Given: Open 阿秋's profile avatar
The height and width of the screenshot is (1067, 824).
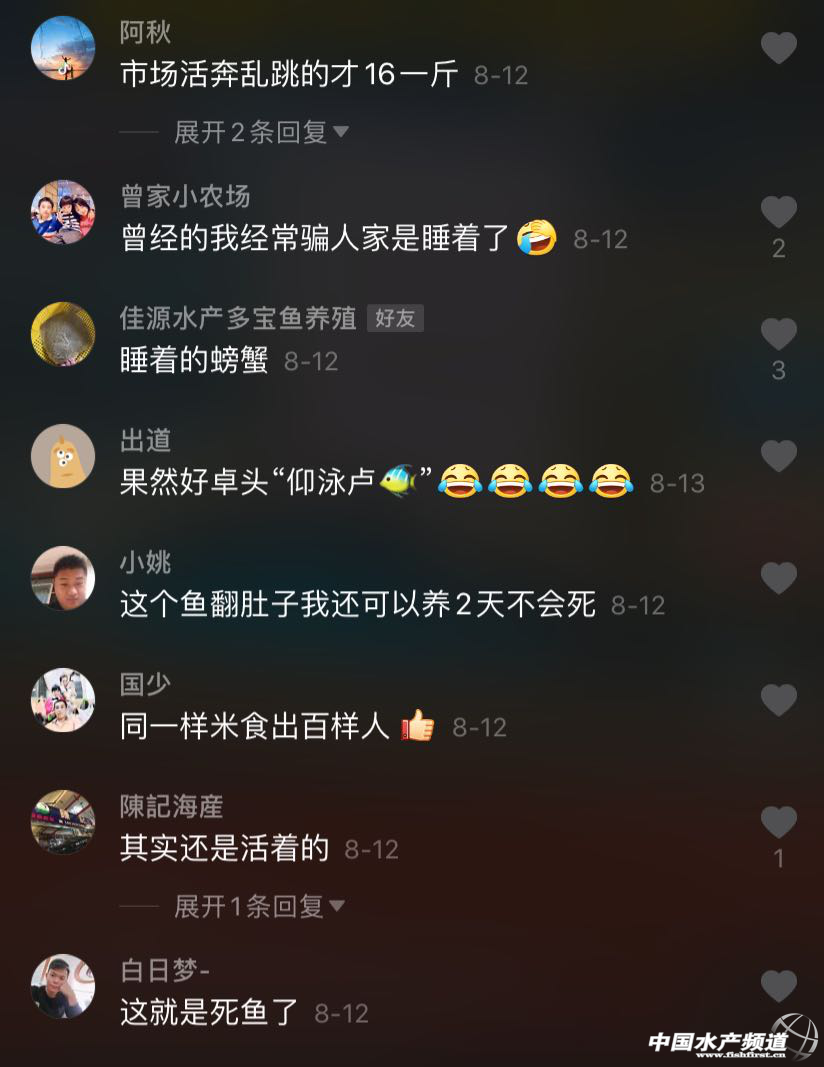Looking at the screenshot, I should coord(63,48).
